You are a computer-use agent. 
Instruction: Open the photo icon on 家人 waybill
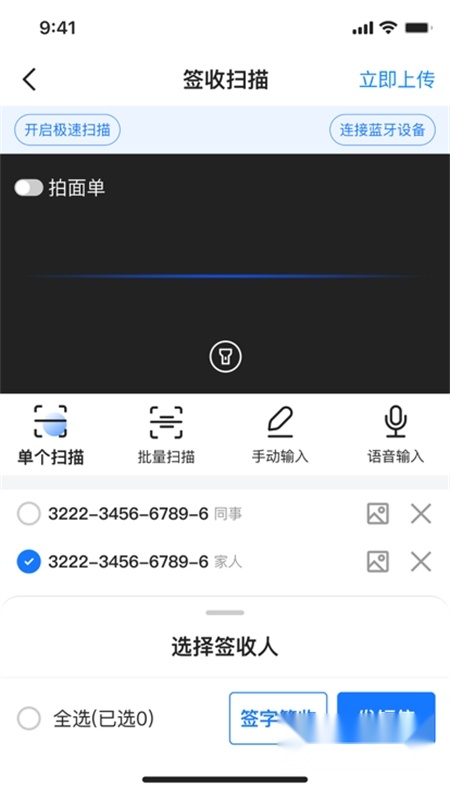coord(378,562)
